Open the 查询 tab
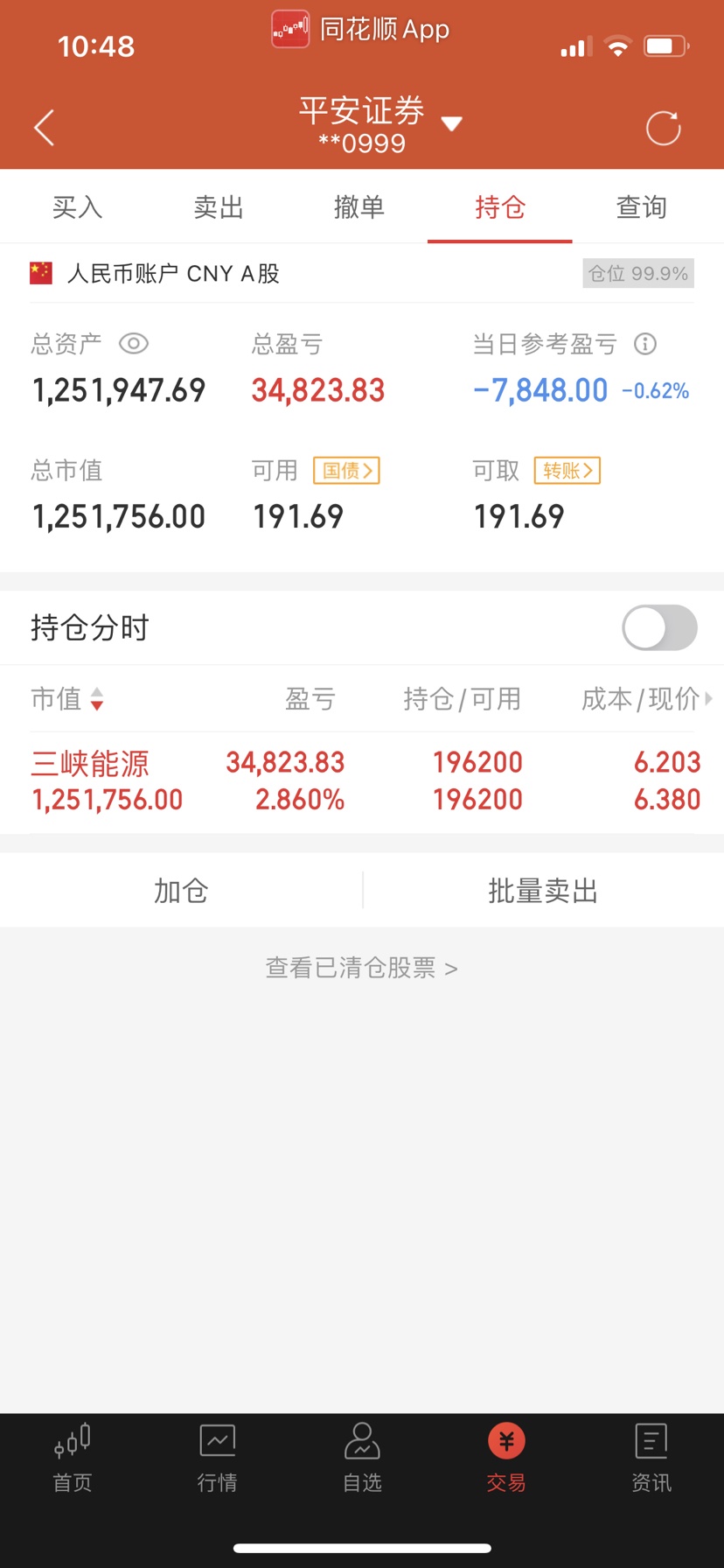This screenshot has width=724, height=1568. click(x=642, y=207)
